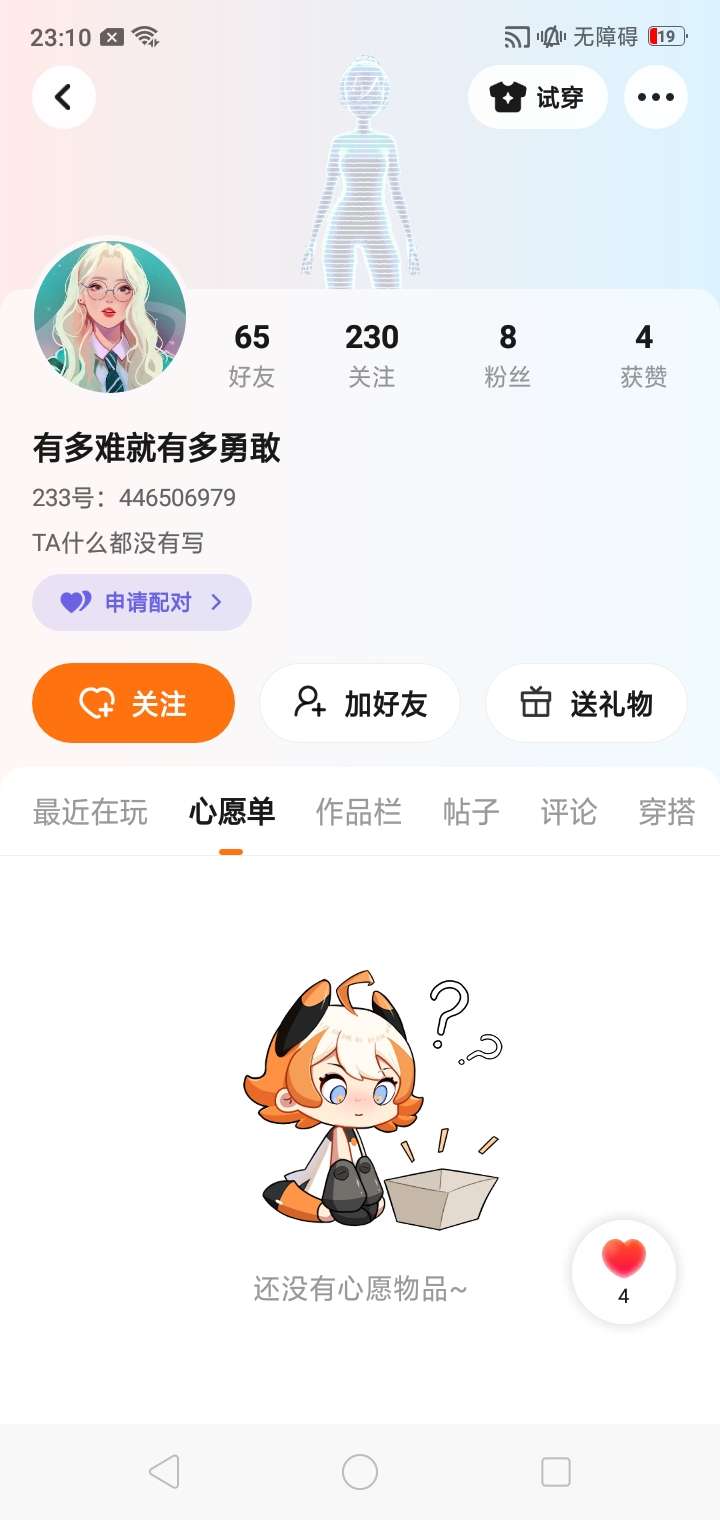View the 8 粉丝 followers list

(508, 354)
